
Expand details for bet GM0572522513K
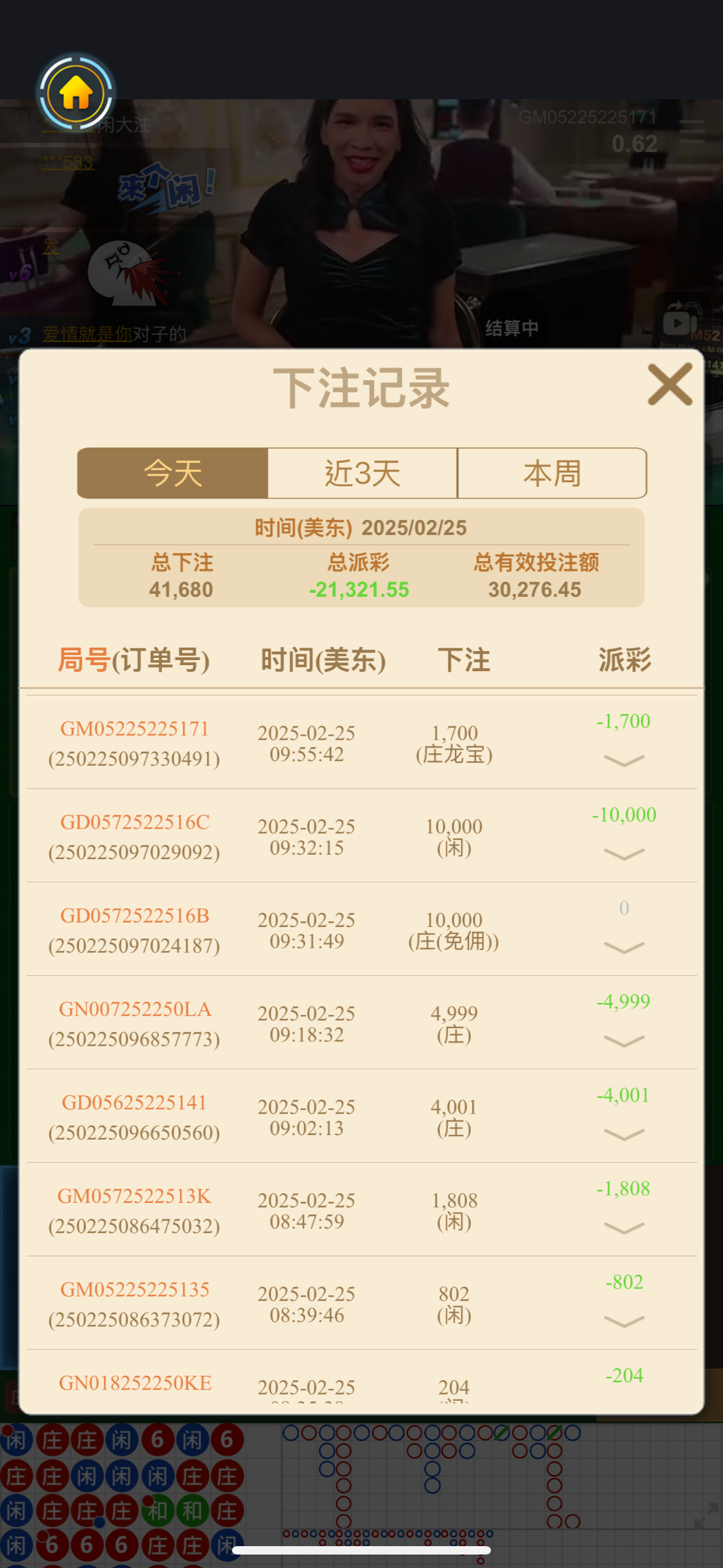pyautogui.click(x=623, y=1227)
